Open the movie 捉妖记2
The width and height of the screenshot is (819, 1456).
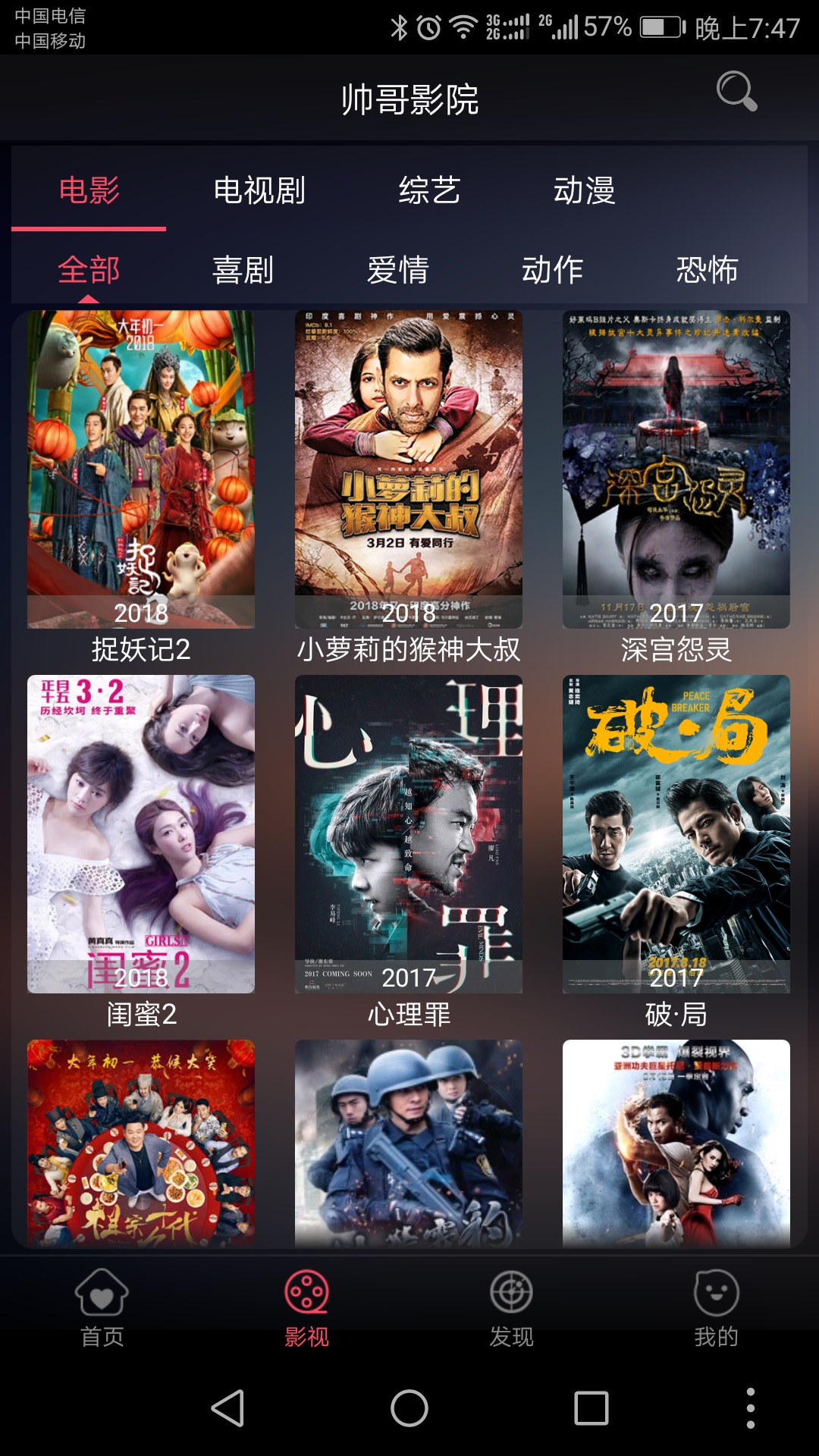(x=141, y=470)
